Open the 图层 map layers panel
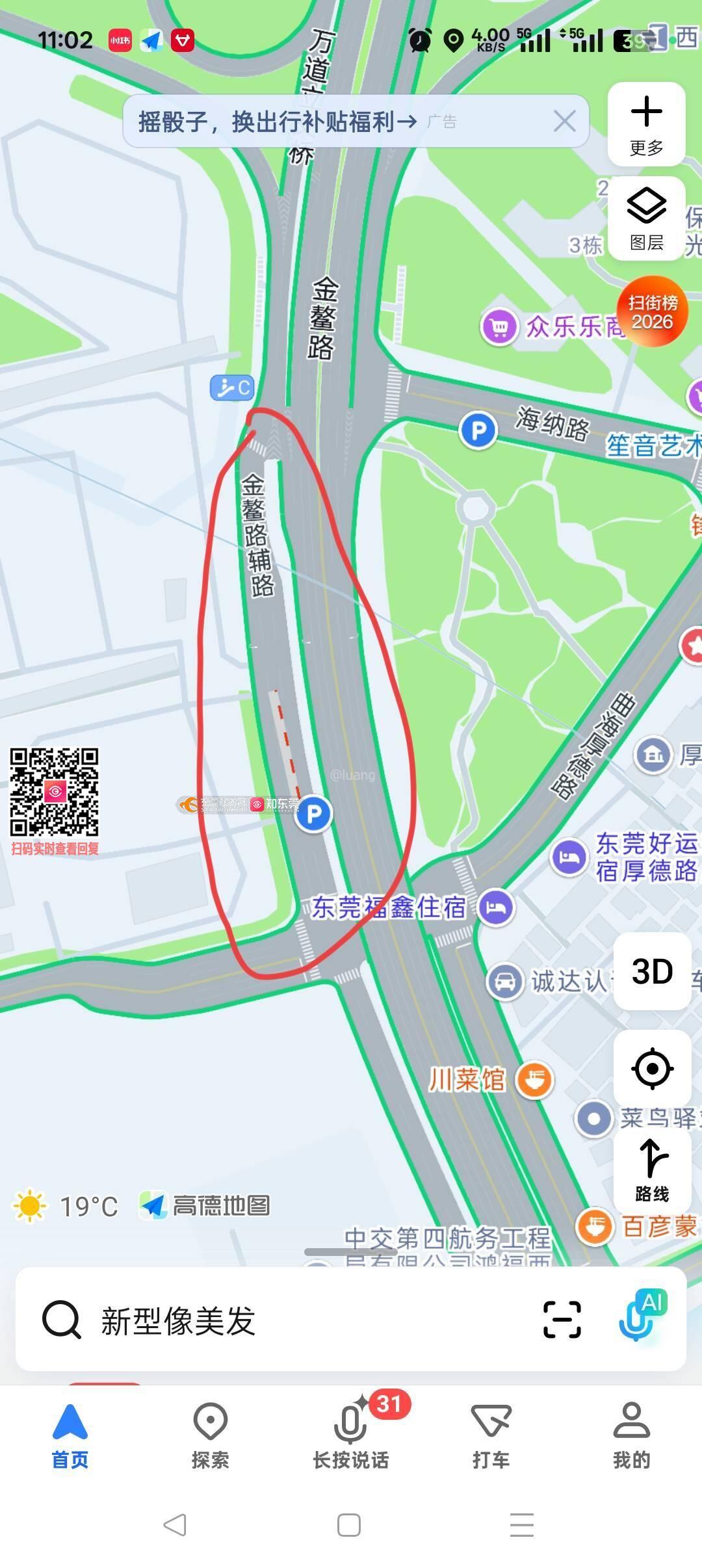702x1568 pixels. click(x=646, y=218)
